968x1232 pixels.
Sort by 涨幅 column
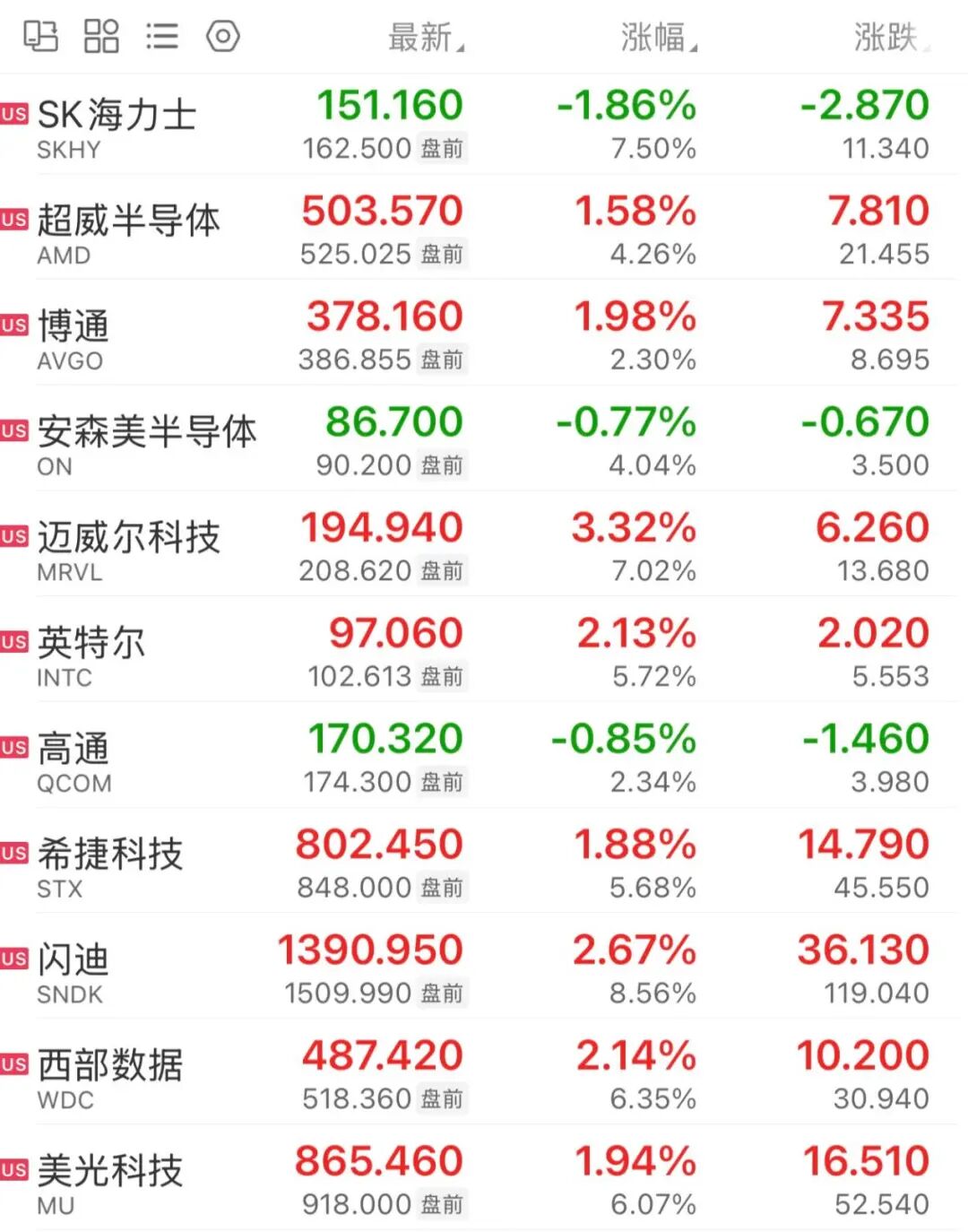pos(659,38)
